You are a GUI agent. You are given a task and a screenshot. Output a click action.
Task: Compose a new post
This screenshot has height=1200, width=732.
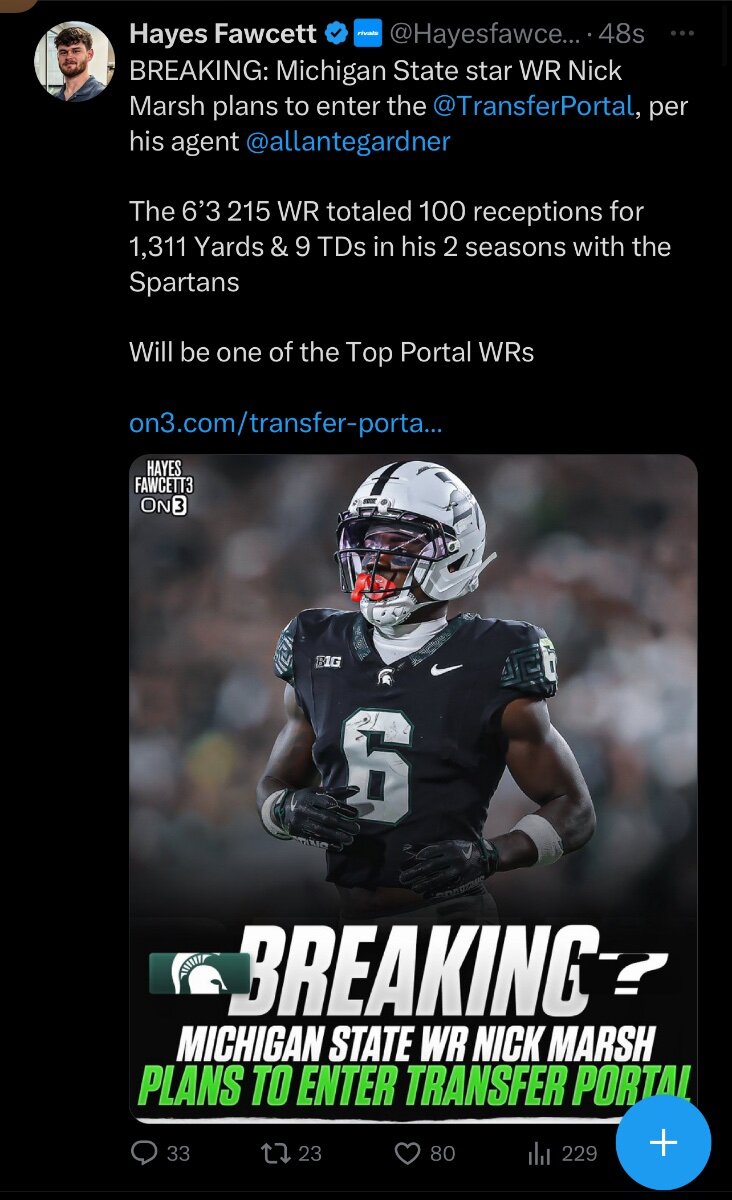[663, 1142]
